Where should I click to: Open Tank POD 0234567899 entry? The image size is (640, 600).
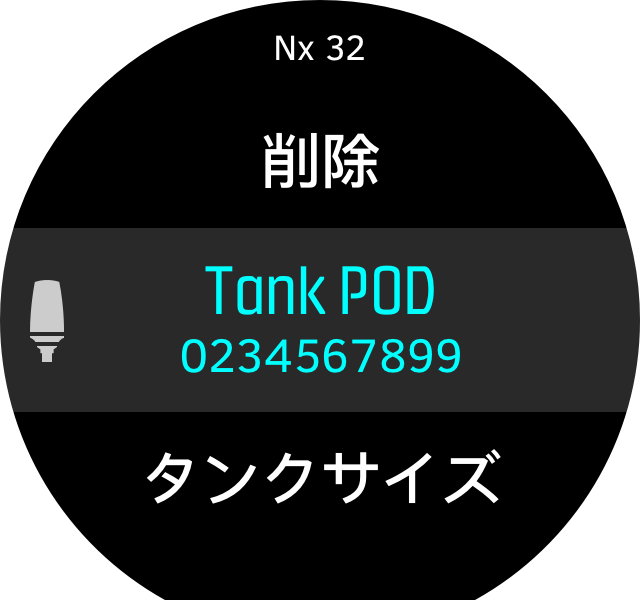point(320,320)
